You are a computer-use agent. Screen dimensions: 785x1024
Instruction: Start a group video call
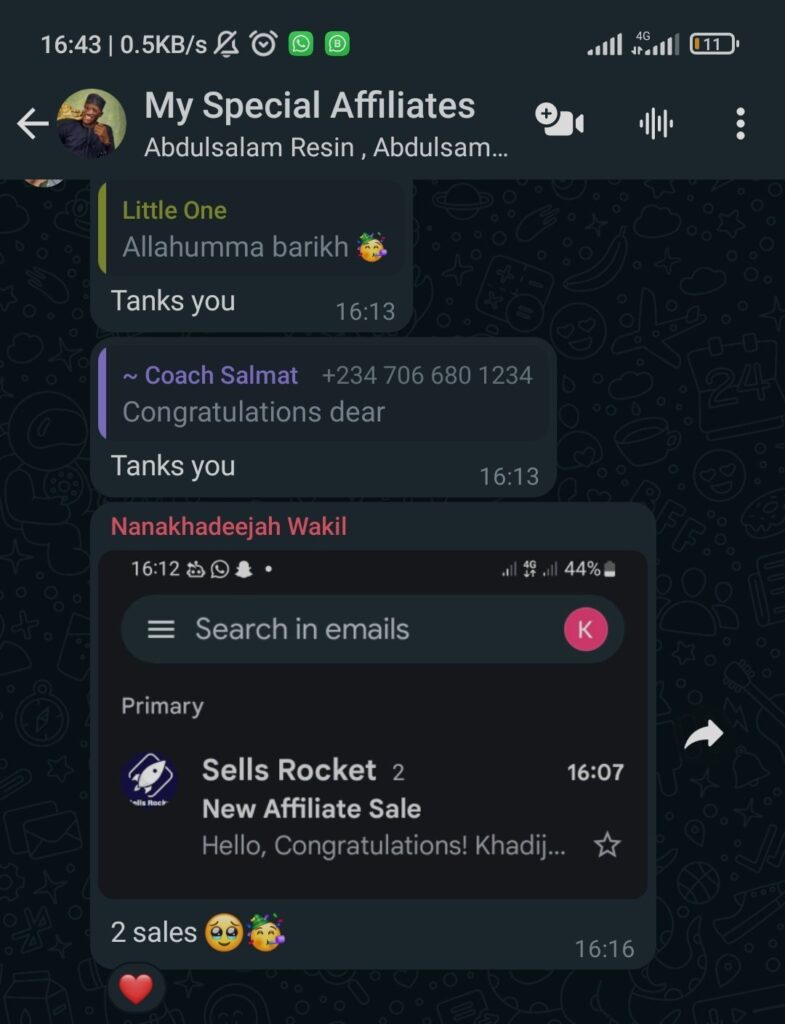coord(559,122)
